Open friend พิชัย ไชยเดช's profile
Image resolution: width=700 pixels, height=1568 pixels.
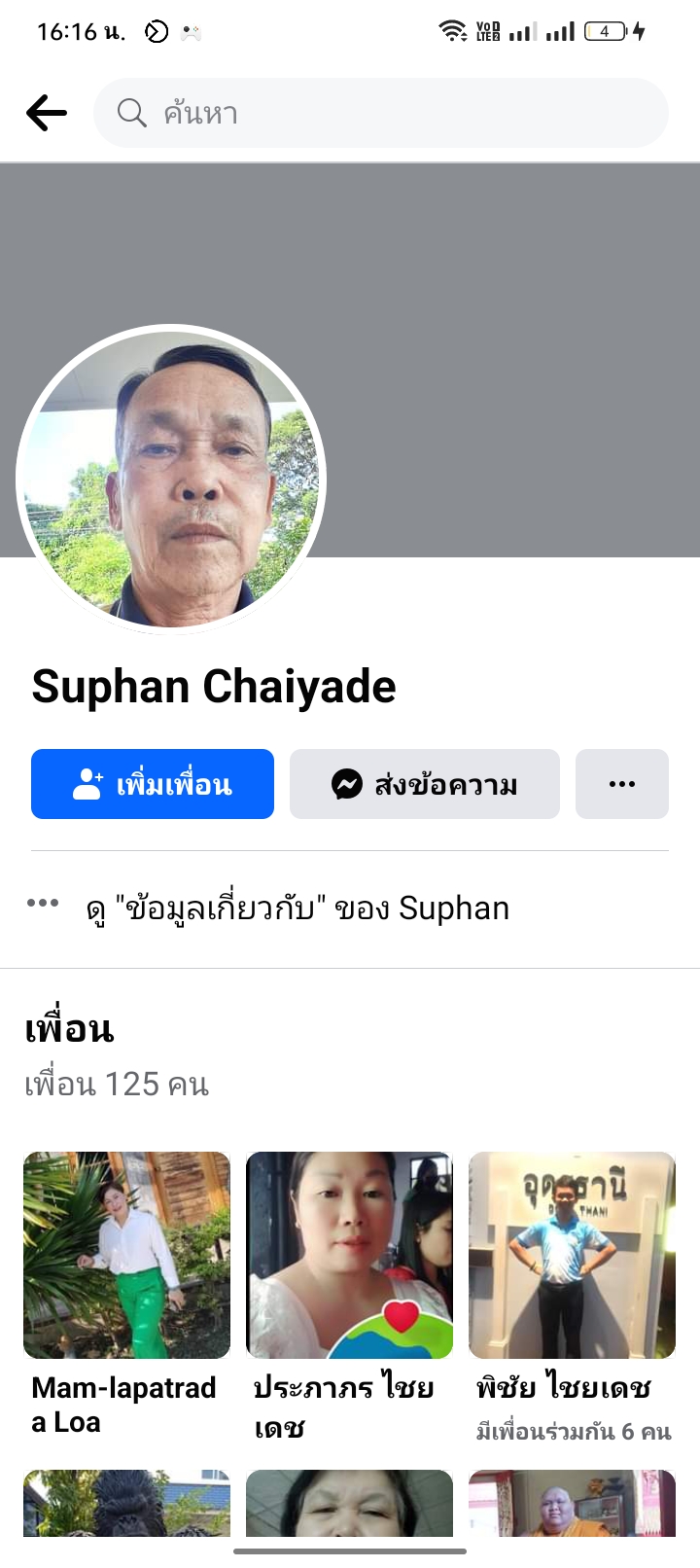(x=572, y=1255)
